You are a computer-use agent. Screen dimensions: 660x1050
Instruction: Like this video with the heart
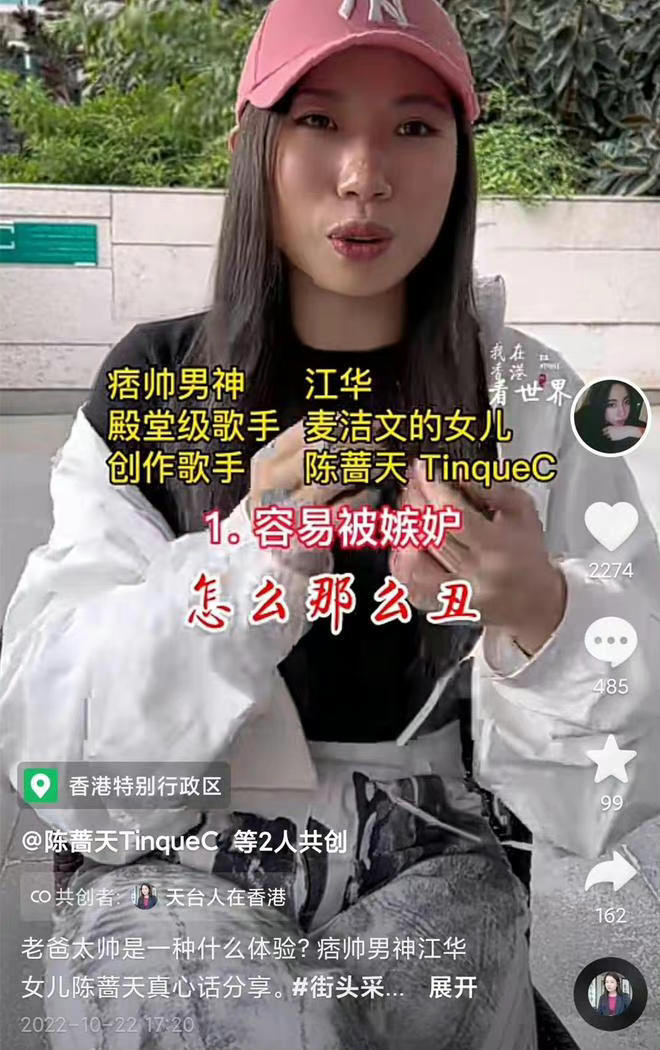pyautogui.click(x=611, y=527)
